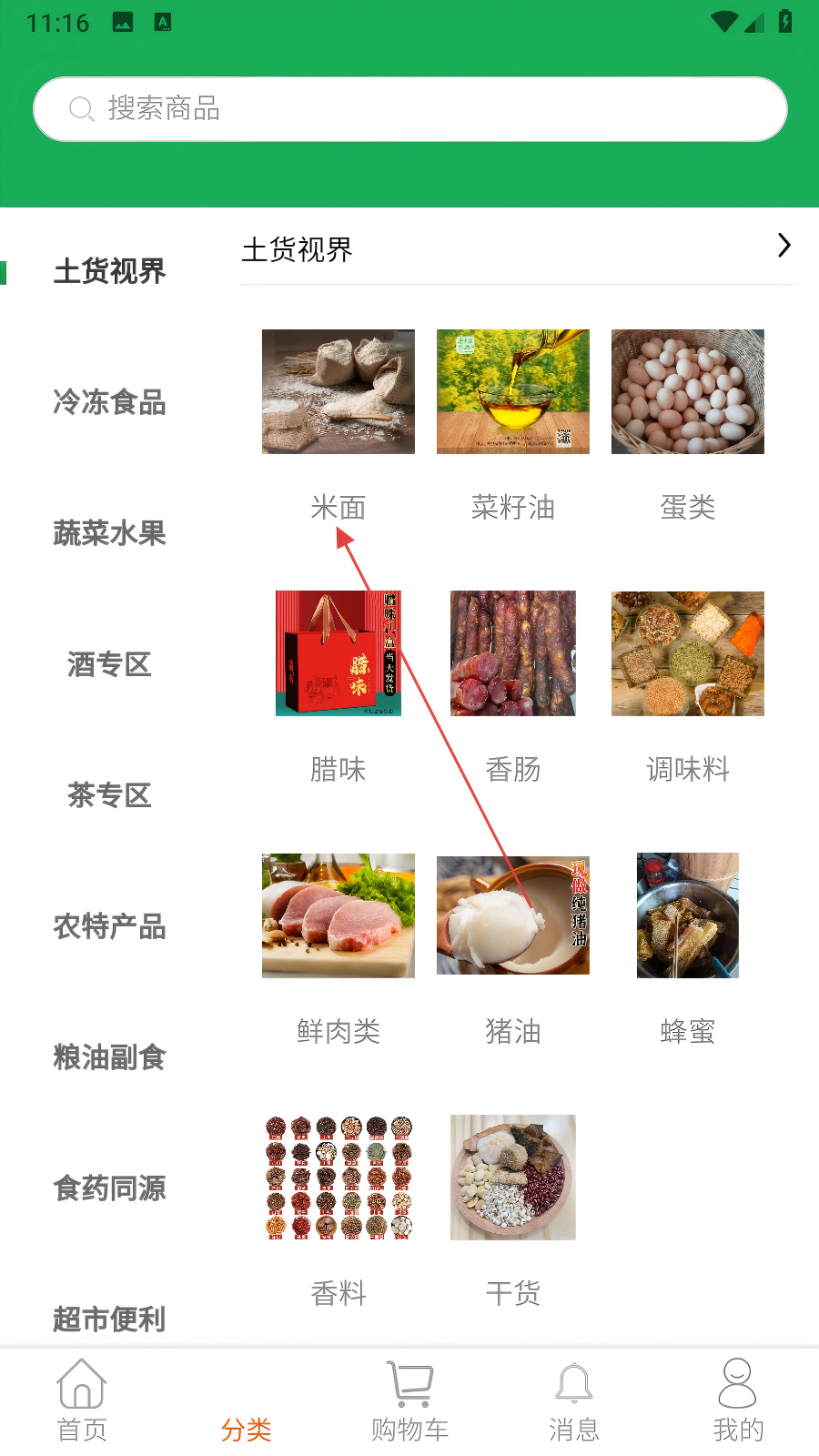Expand the 土货视界 header chevron

[x=784, y=246]
